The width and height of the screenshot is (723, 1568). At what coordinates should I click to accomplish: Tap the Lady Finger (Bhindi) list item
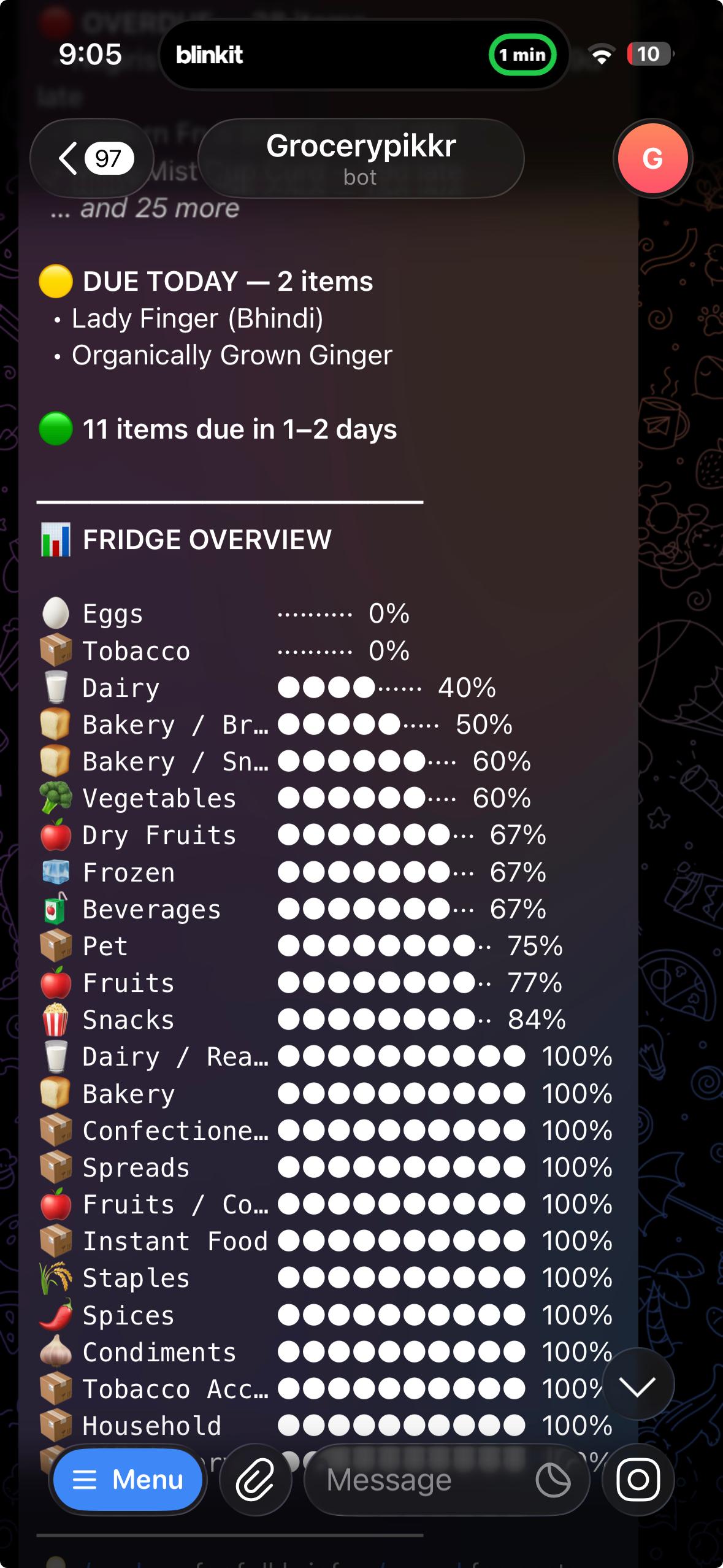[196, 318]
